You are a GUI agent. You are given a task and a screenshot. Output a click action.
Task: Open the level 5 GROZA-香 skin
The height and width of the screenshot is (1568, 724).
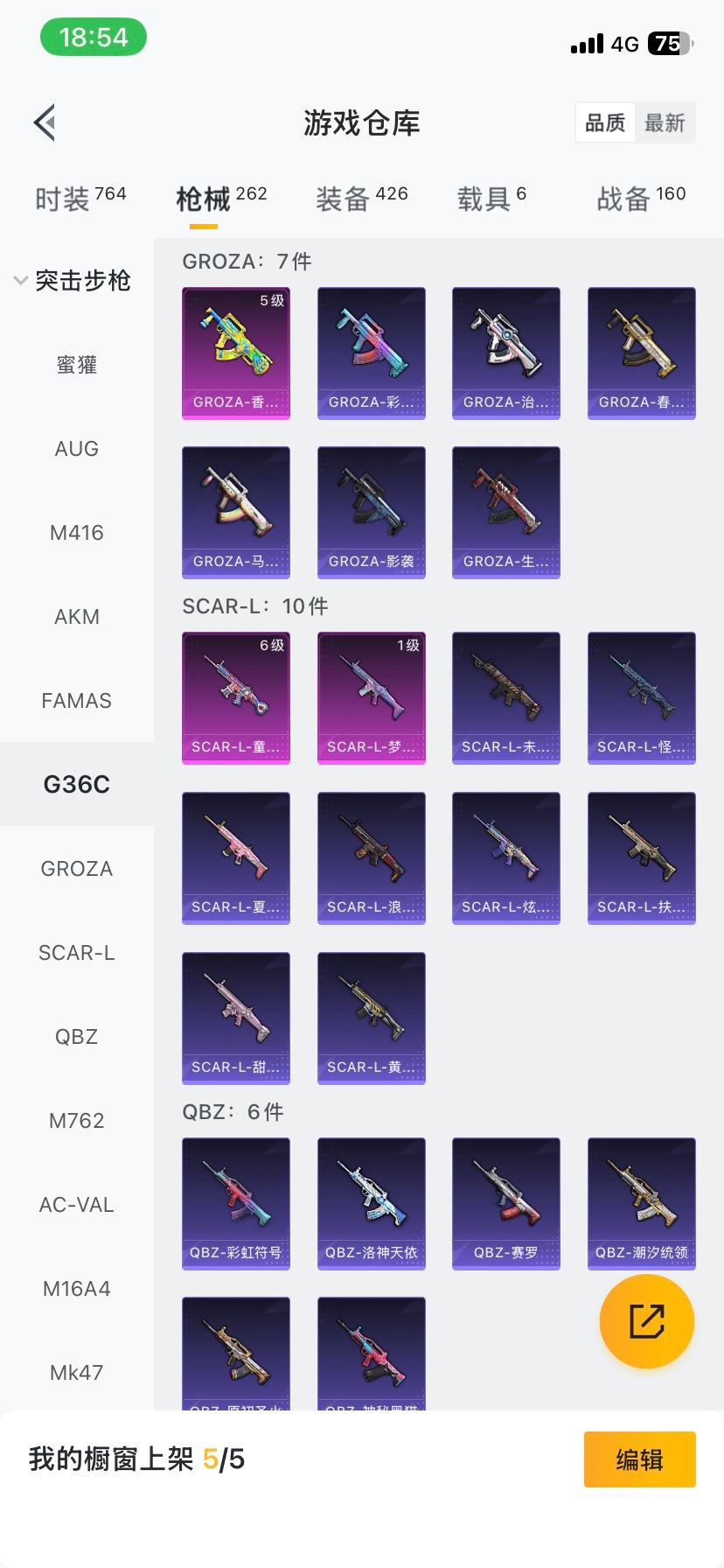click(236, 353)
